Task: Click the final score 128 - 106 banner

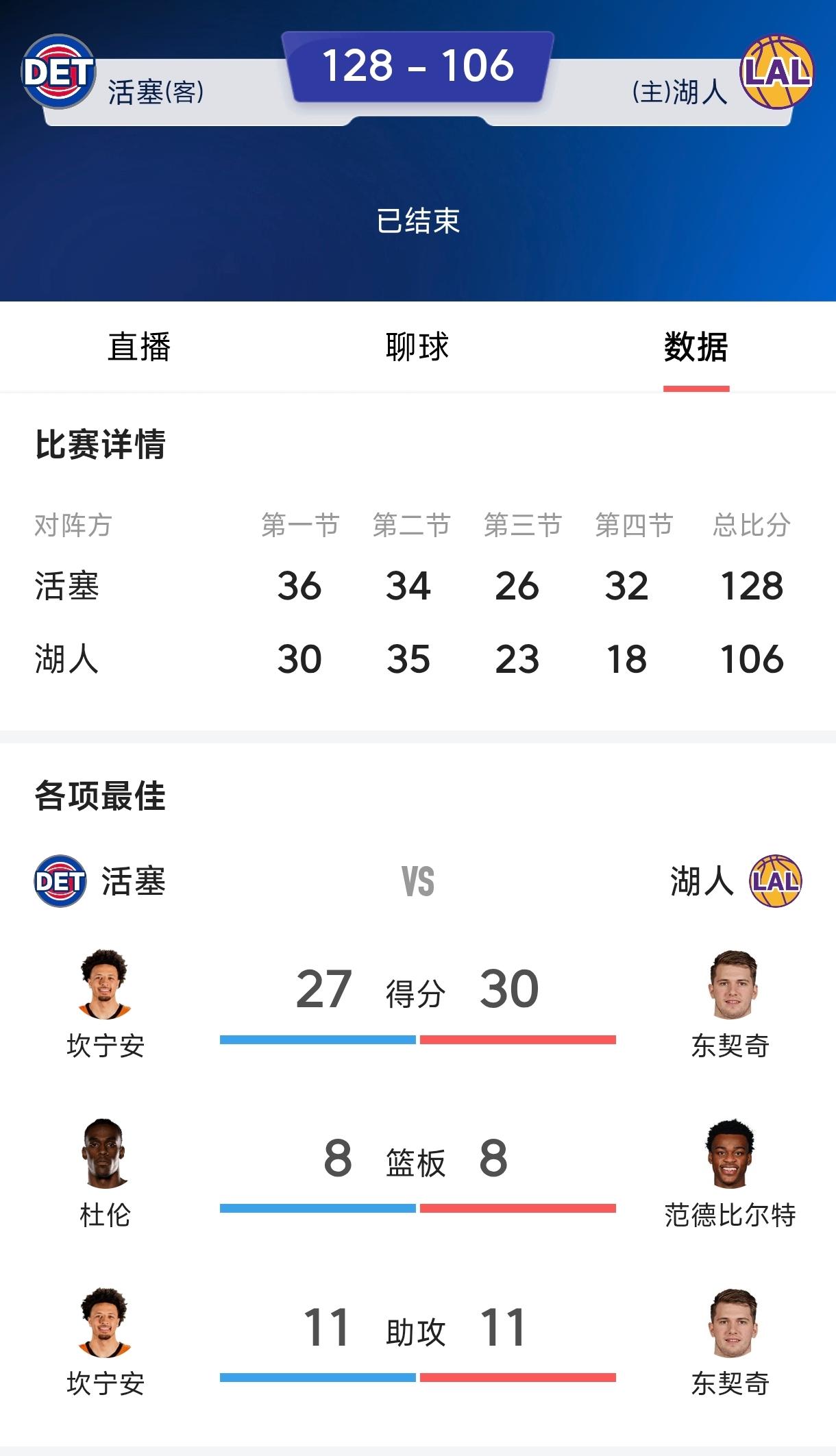Action: tap(418, 66)
